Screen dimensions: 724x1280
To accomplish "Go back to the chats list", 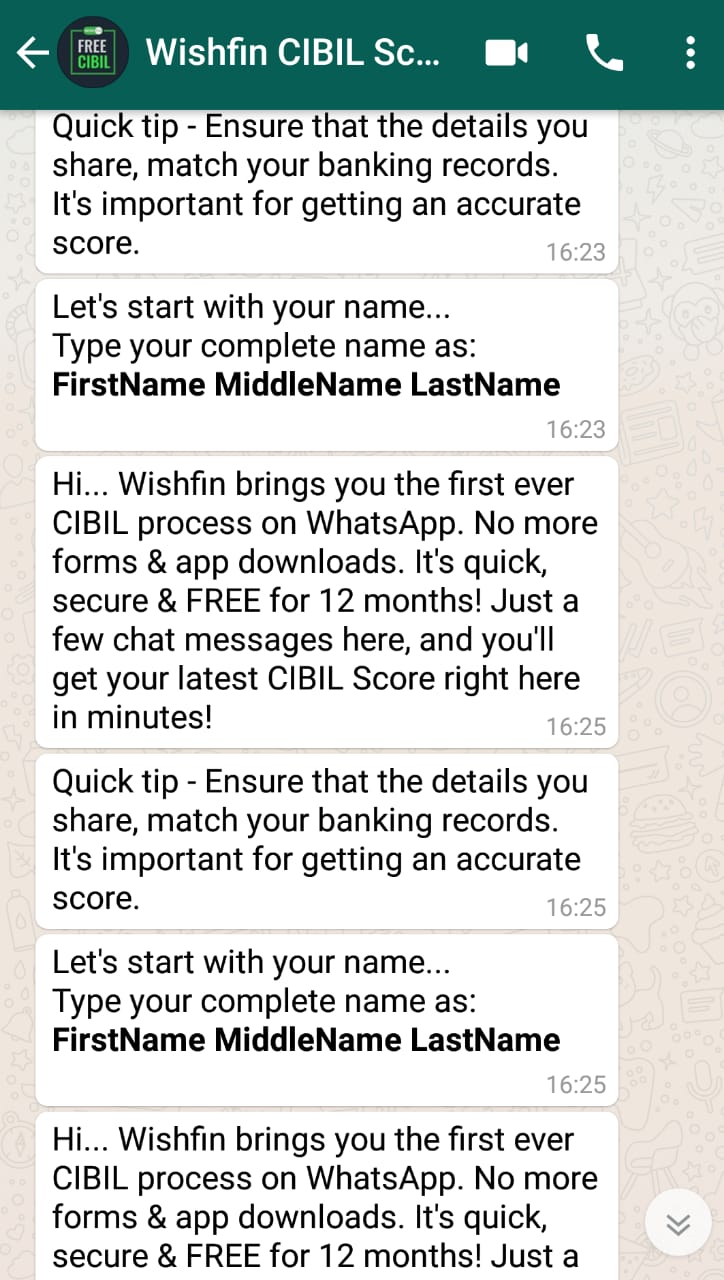I will [x=32, y=53].
